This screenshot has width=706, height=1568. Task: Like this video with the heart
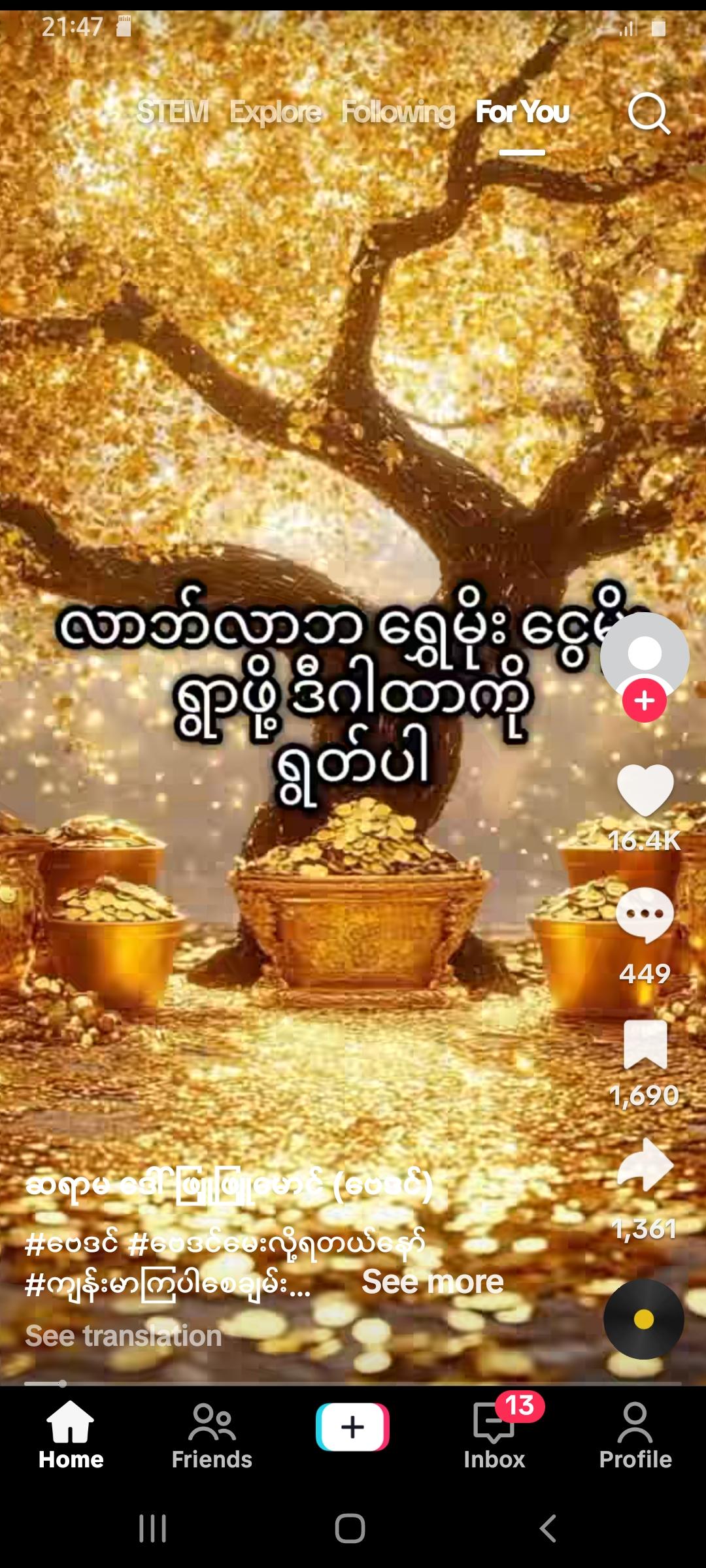pos(645,790)
